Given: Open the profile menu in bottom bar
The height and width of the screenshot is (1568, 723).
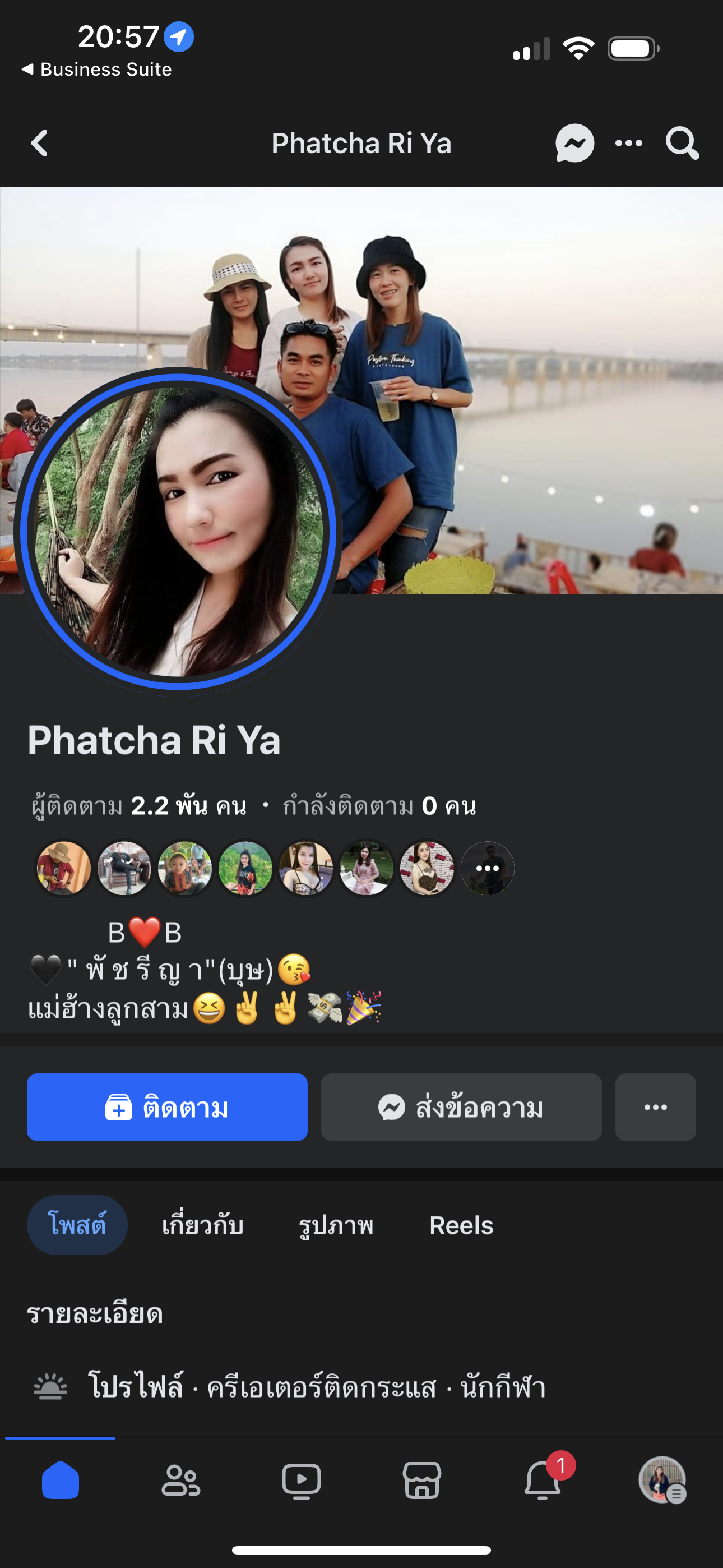Looking at the screenshot, I should 662,1481.
